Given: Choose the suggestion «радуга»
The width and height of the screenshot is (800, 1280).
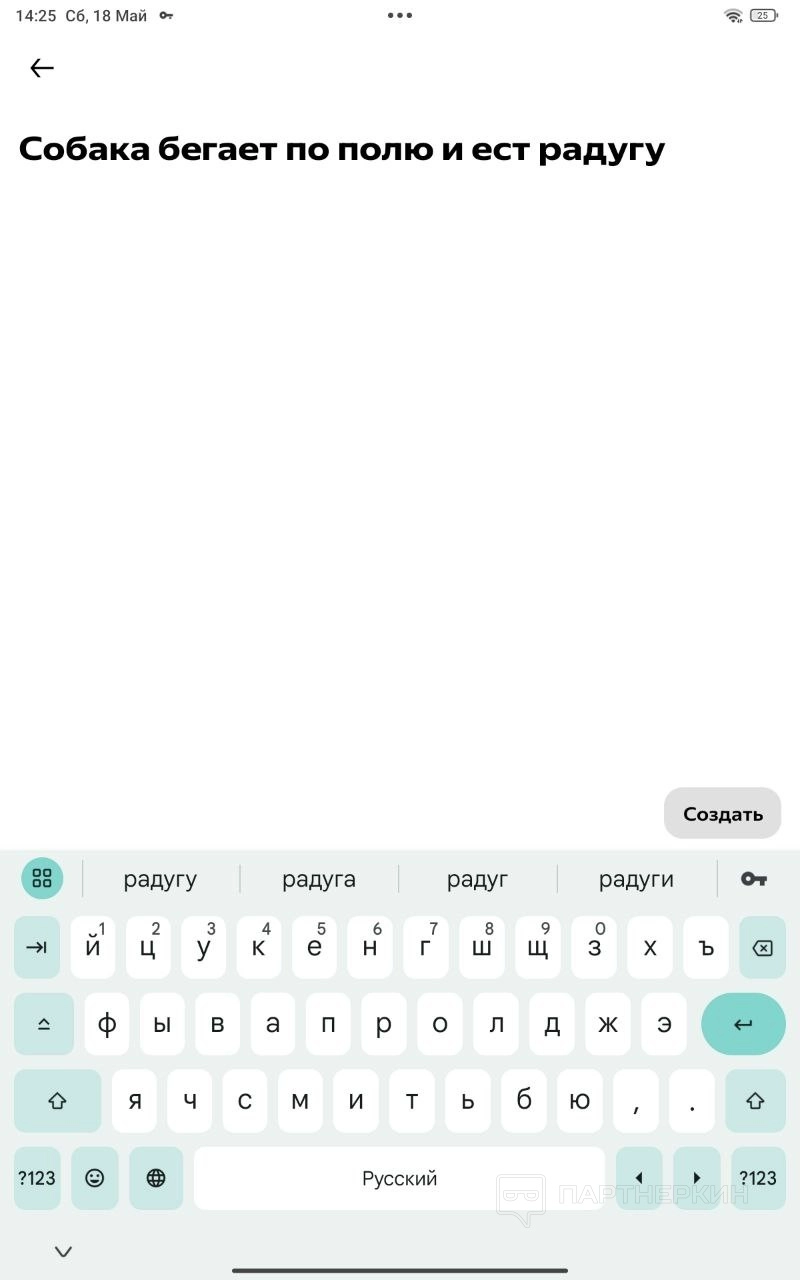Looking at the screenshot, I should pos(319,880).
